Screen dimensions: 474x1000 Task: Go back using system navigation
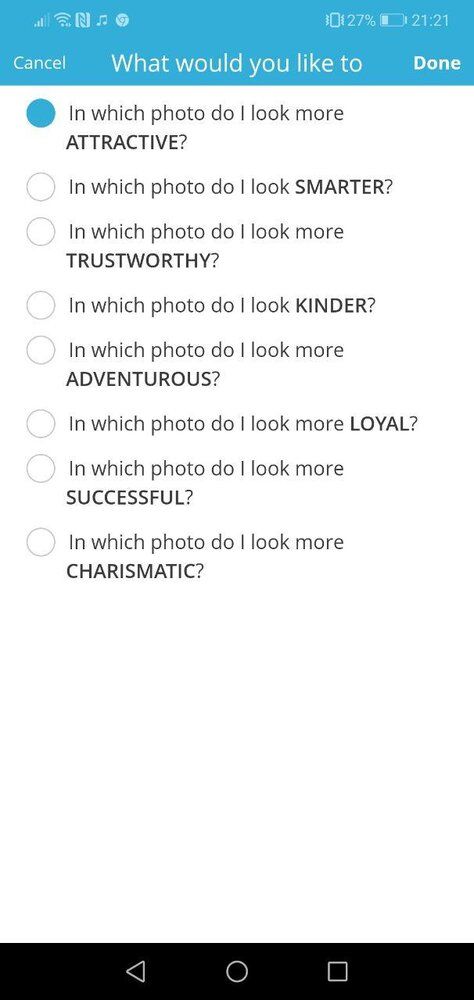coord(136,971)
